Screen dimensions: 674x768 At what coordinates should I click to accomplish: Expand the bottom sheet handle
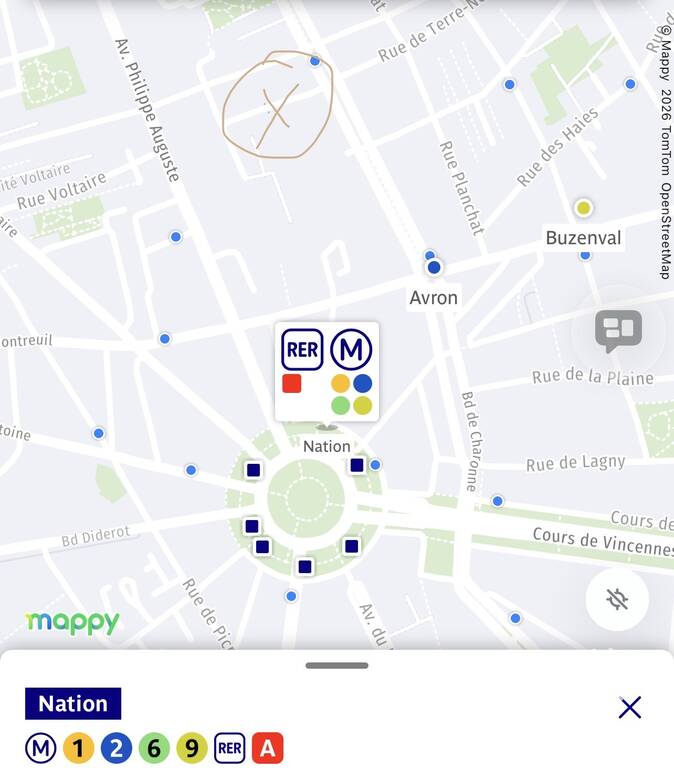click(337, 665)
